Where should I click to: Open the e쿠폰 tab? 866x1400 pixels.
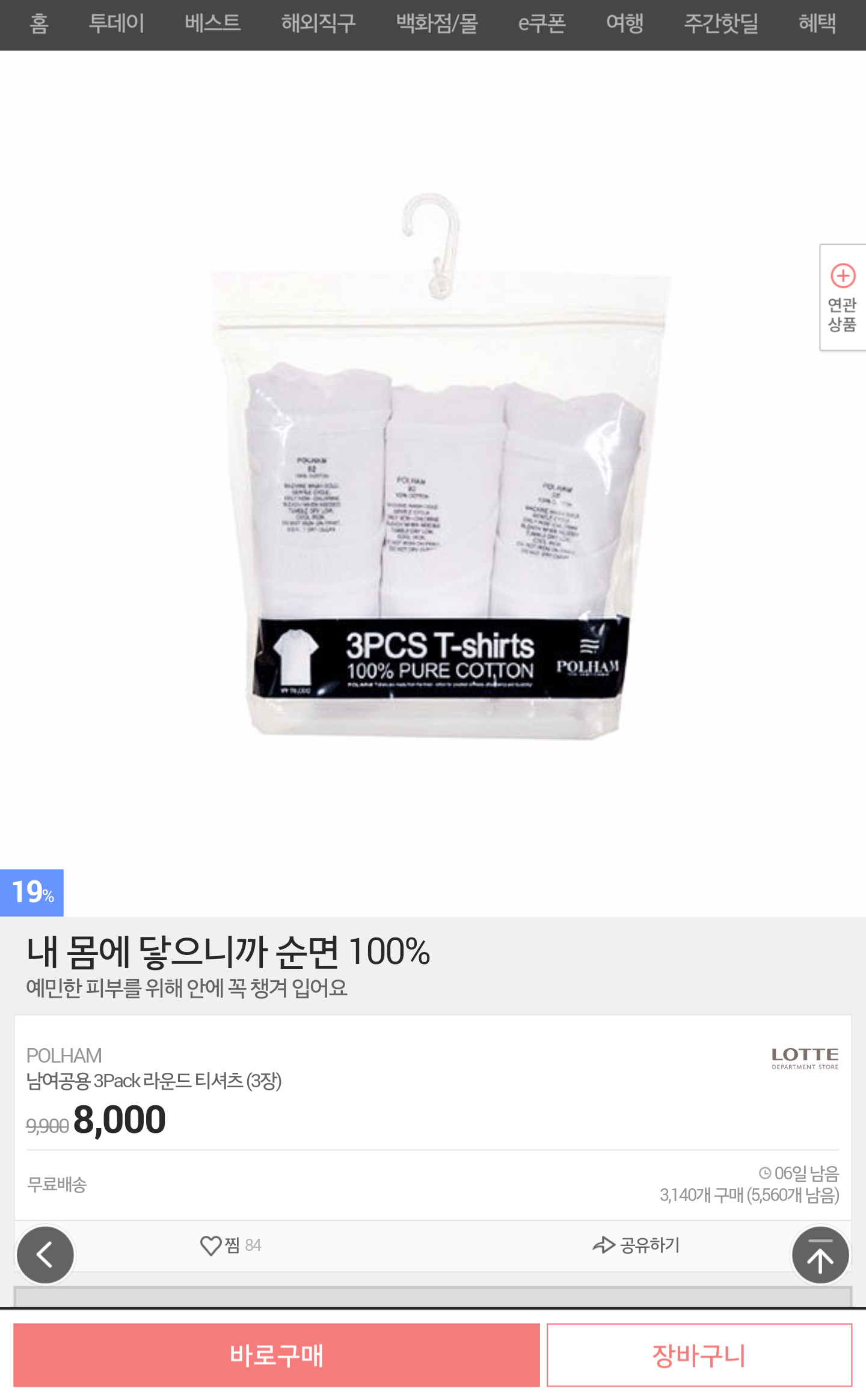(x=542, y=24)
